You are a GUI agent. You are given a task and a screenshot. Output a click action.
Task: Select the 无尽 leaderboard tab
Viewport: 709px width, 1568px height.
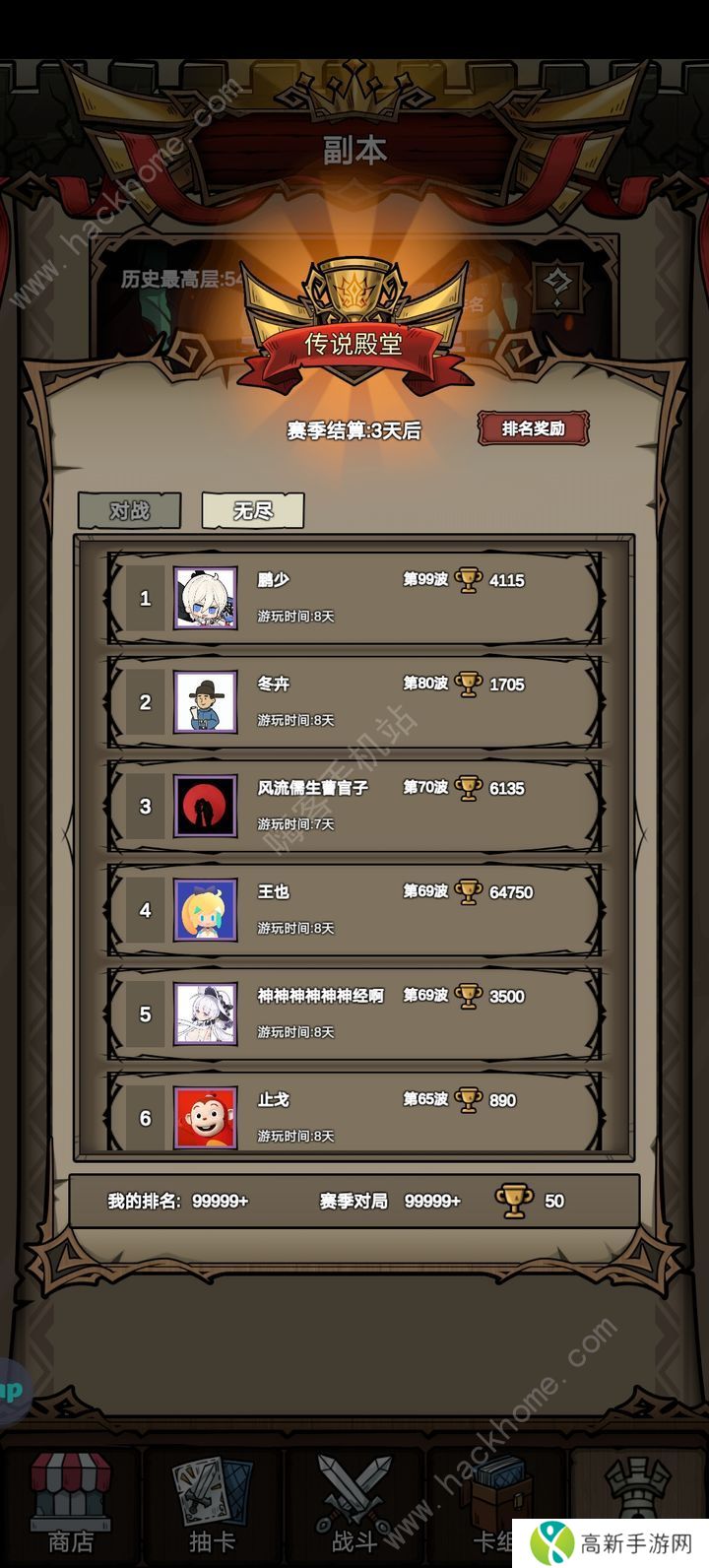[253, 510]
